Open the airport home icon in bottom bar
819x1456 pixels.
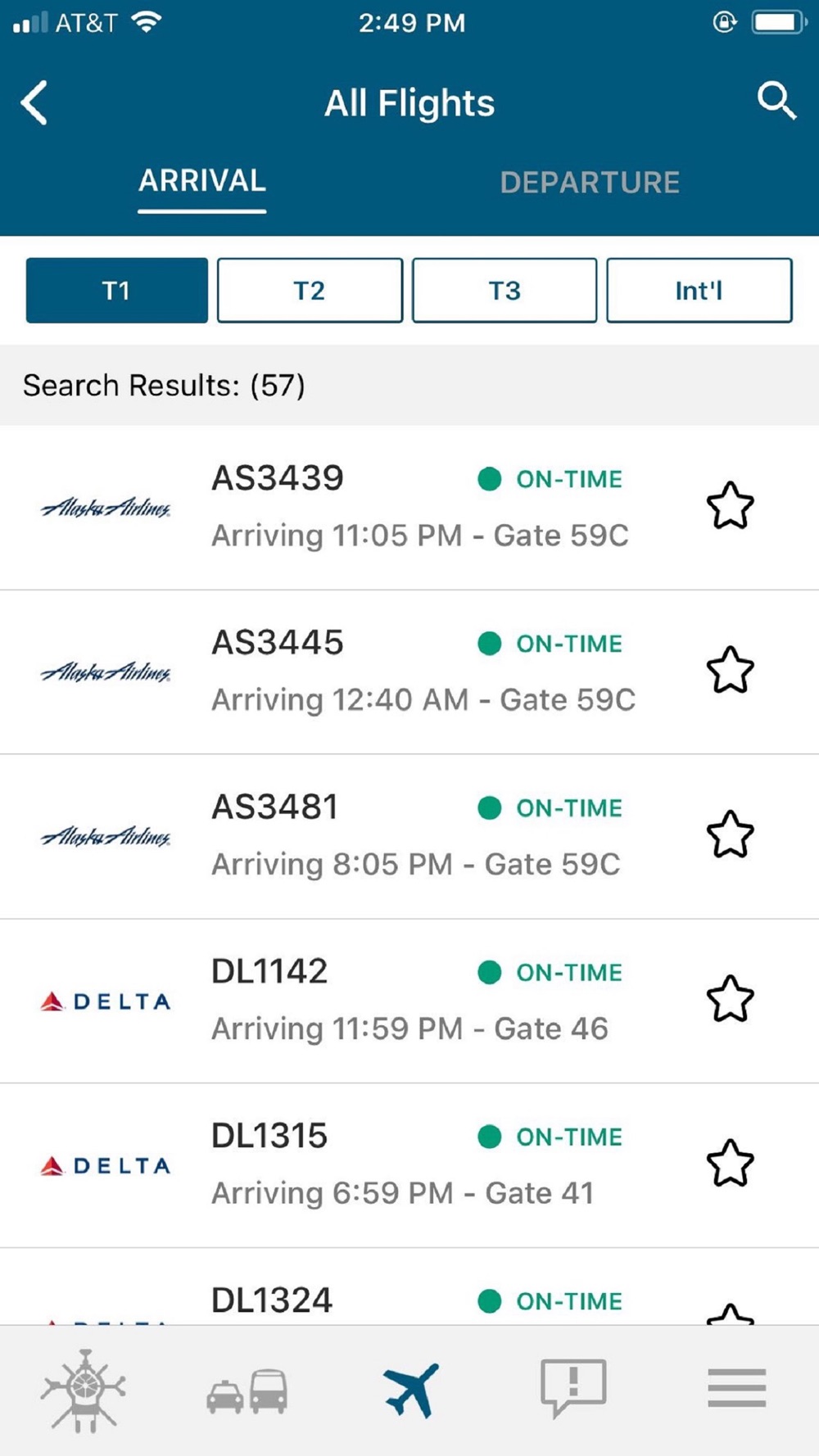pyautogui.click(x=84, y=1390)
